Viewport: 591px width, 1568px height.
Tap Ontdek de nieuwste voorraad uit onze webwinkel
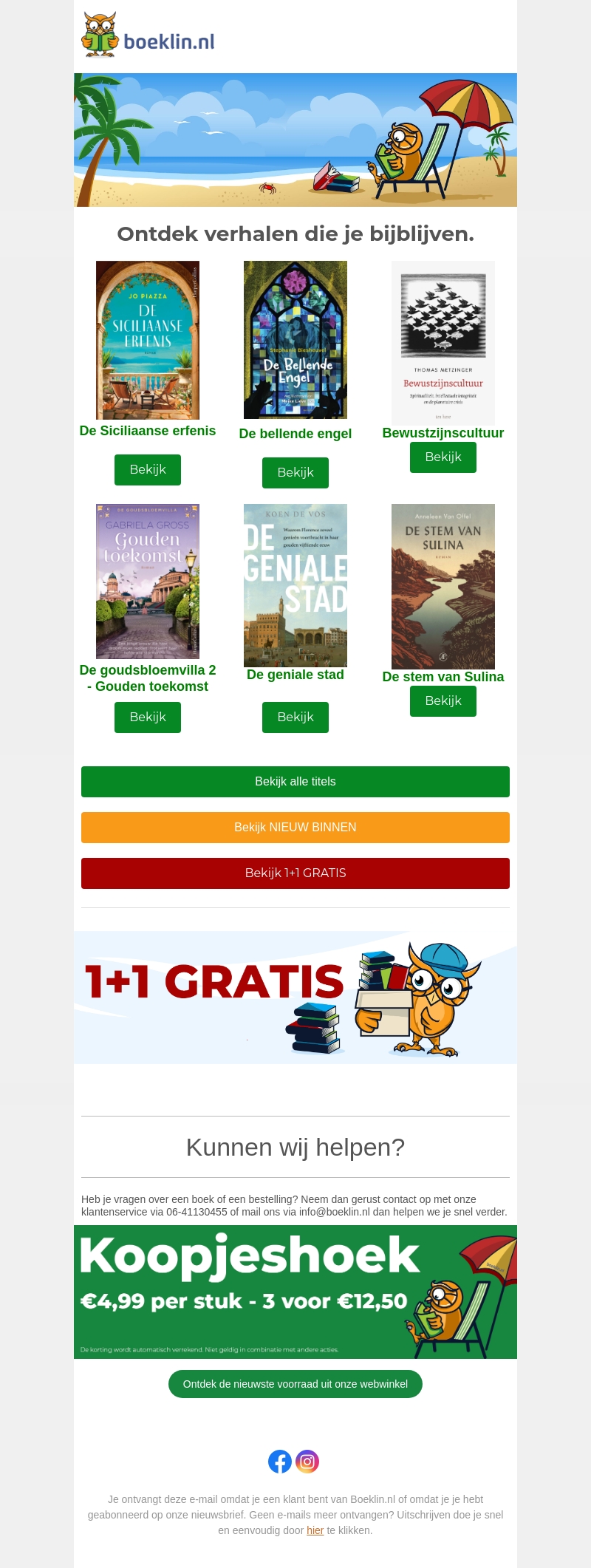tap(295, 1384)
